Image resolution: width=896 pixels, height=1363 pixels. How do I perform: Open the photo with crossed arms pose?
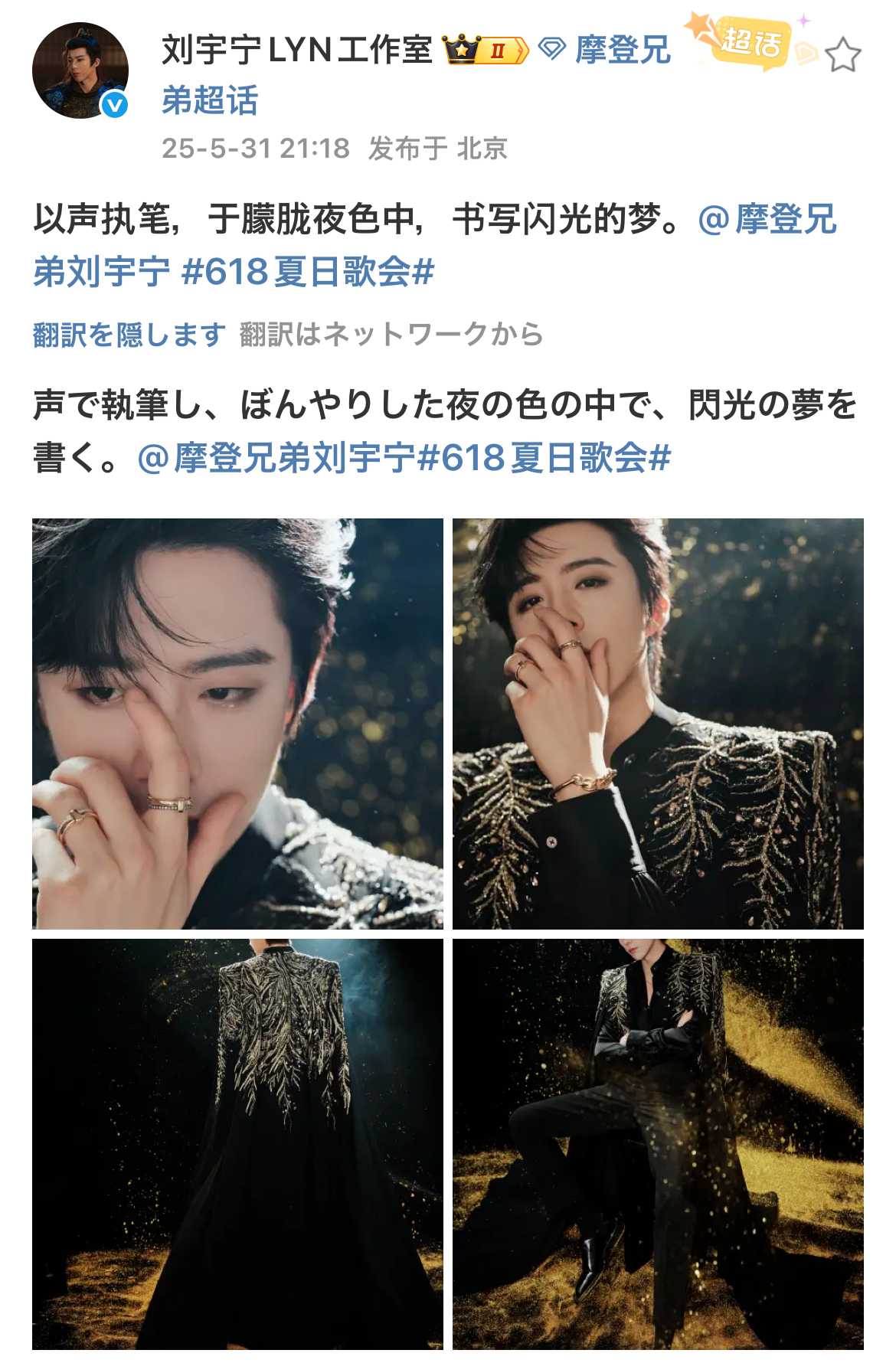(x=658, y=1144)
